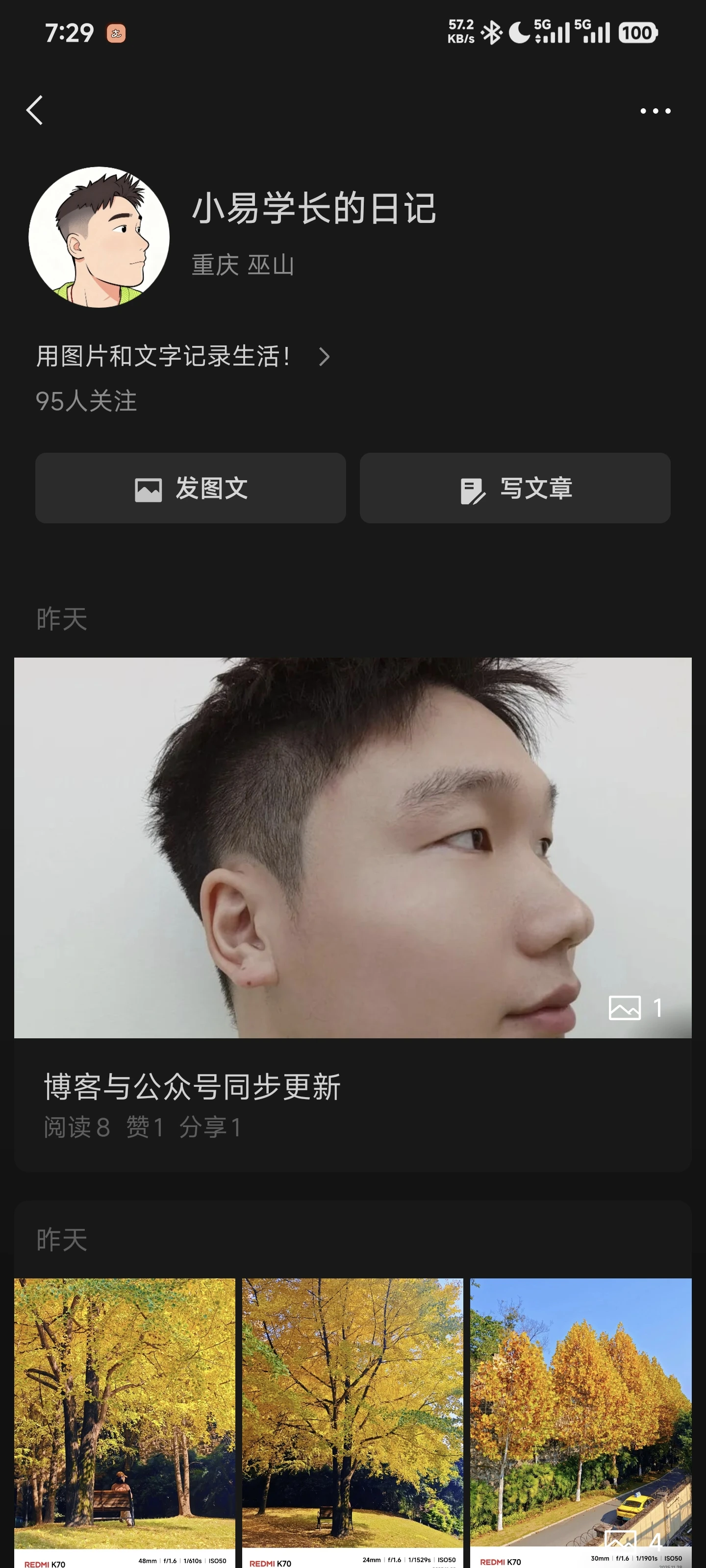Open the roadside trees photo with yellow taxi
The image size is (706, 1568).
[x=580, y=1418]
